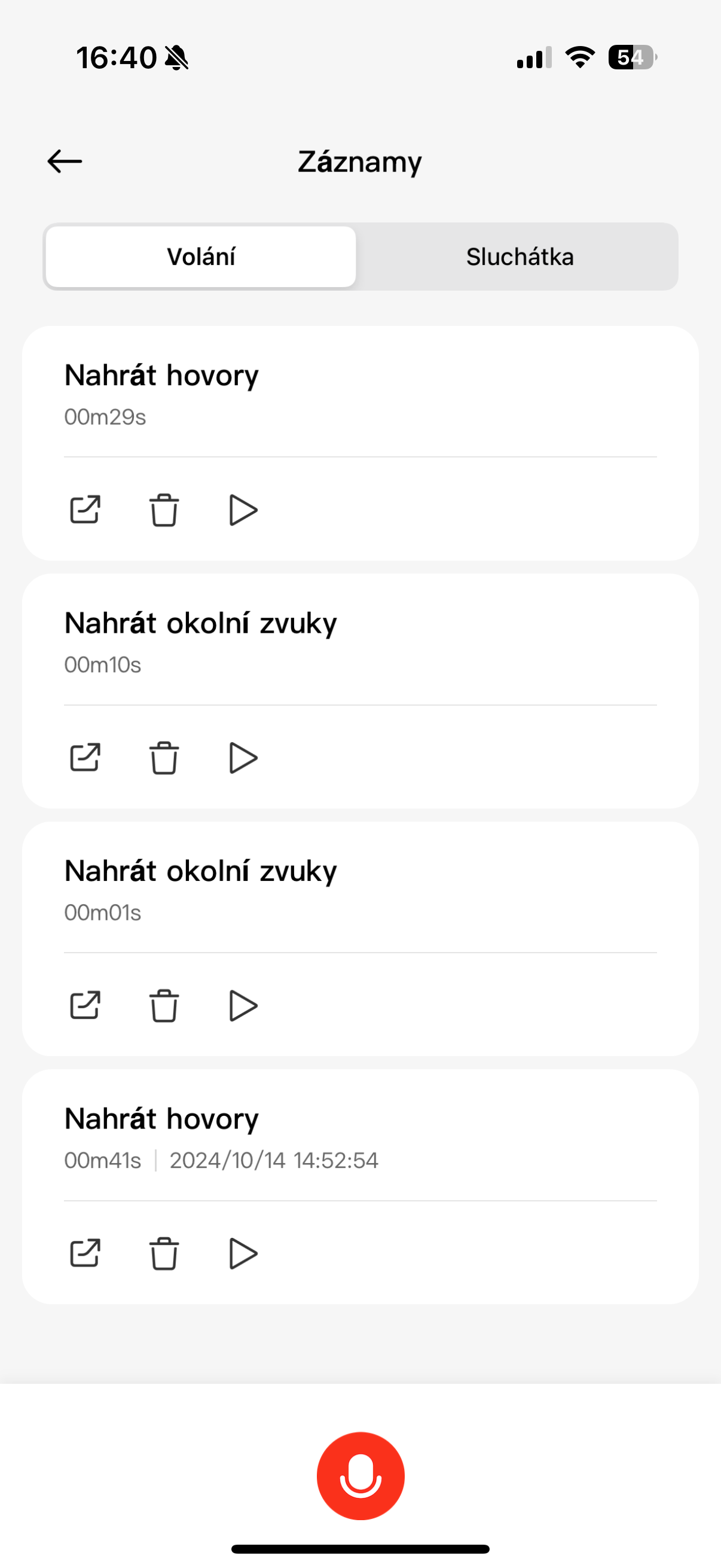The image size is (721, 1568).
Task: Share the 00m29s Nahrát hovory recording
Action: 84,510
